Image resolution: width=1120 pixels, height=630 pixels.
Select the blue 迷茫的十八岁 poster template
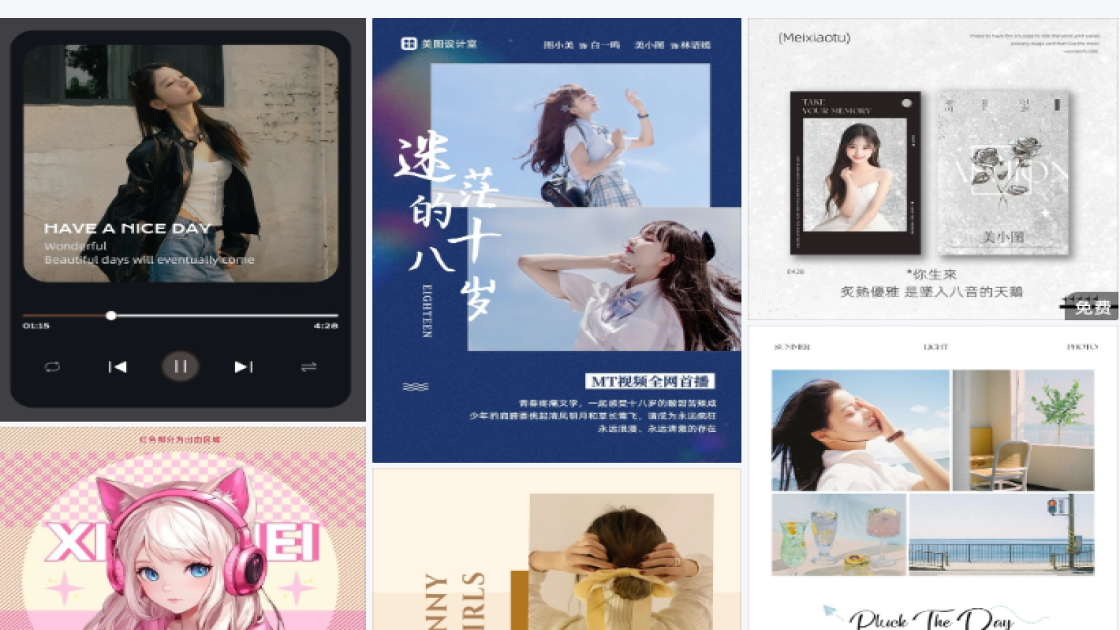pyautogui.click(x=556, y=240)
